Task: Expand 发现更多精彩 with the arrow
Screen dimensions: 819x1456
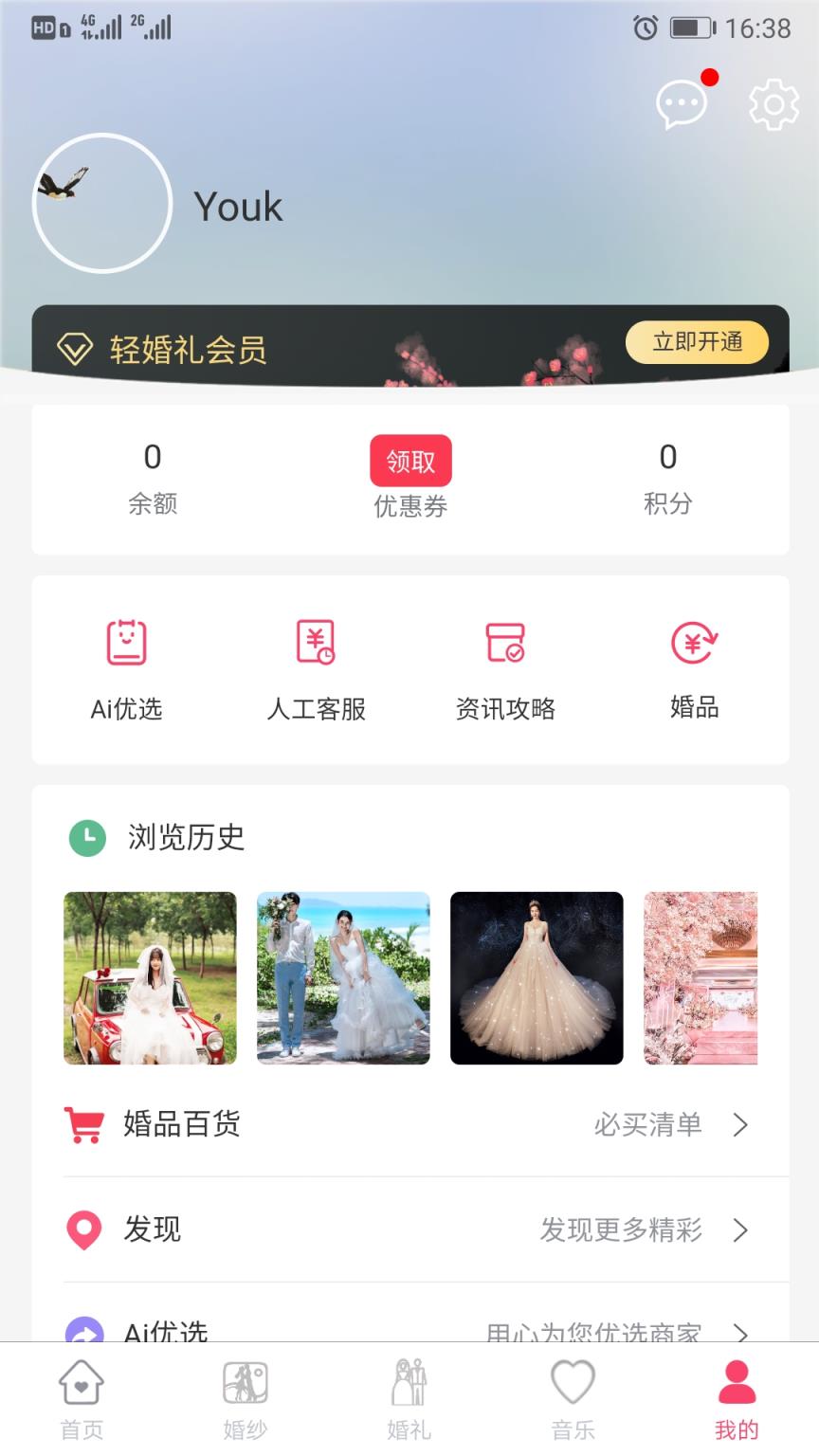Action: (x=741, y=1230)
